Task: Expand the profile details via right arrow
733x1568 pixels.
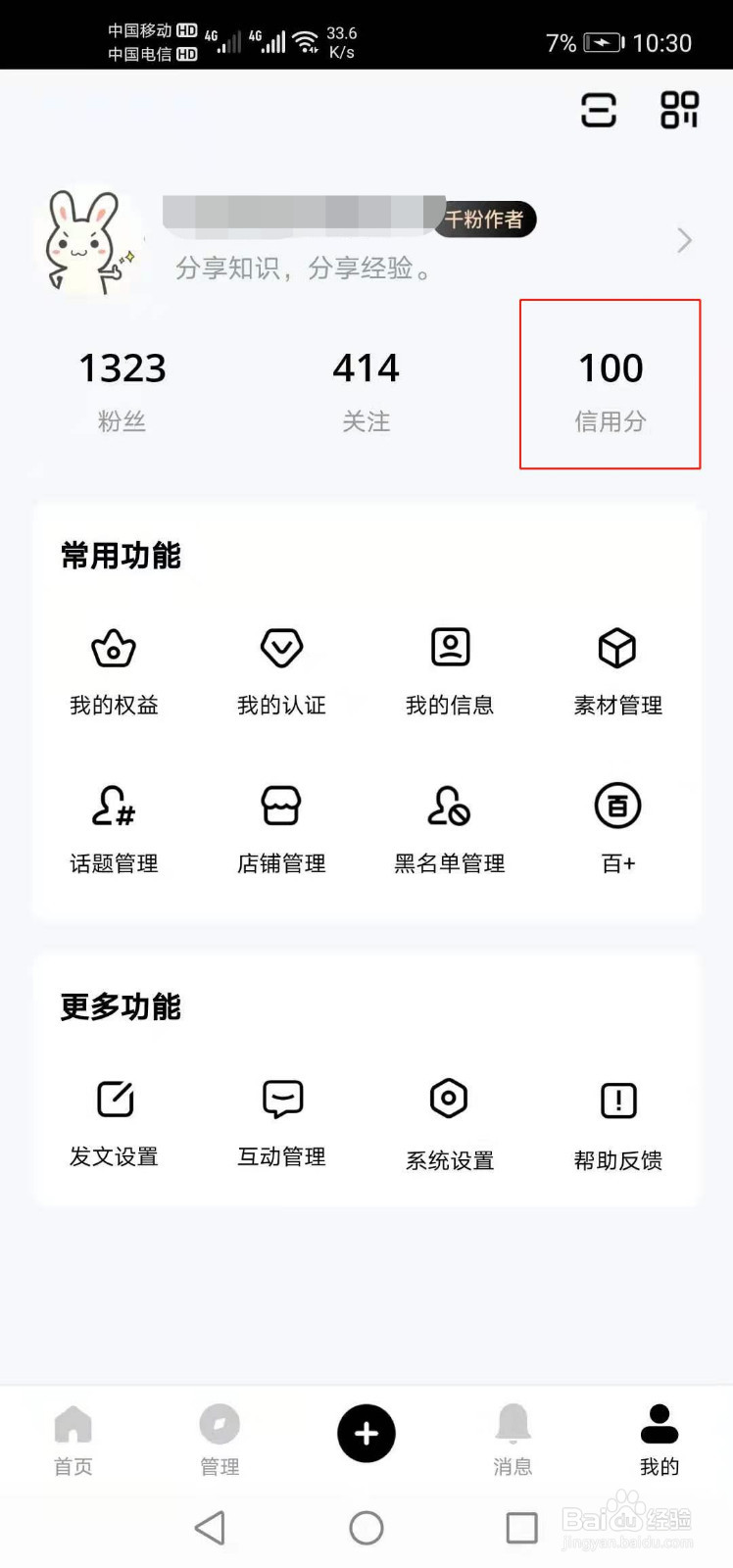Action: pos(683,240)
